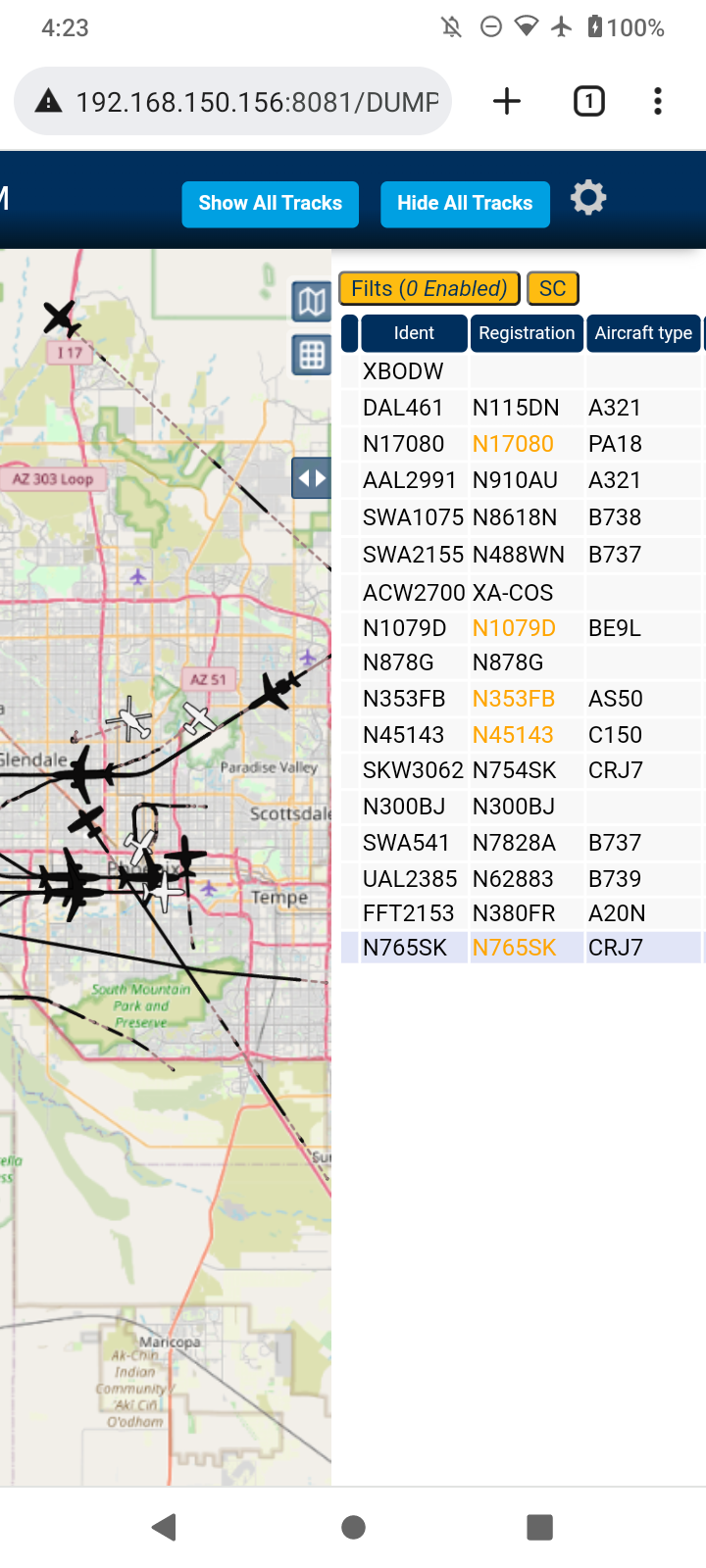Screen dimensions: 706x1568
Task: Tap the map panel resize arrows
Action: pyautogui.click(x=312, y=478)
